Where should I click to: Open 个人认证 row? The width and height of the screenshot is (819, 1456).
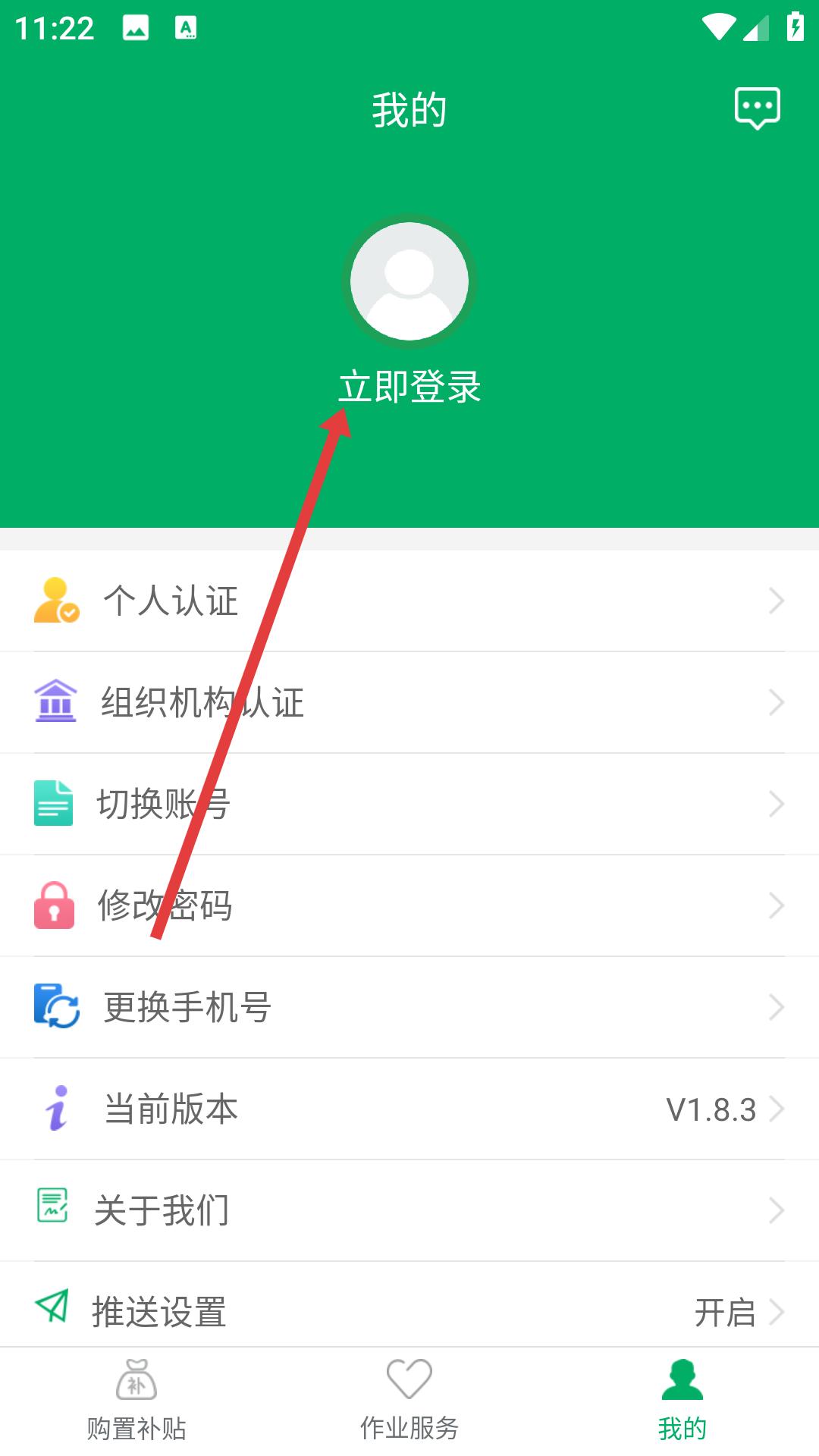(x=409, y=601)
